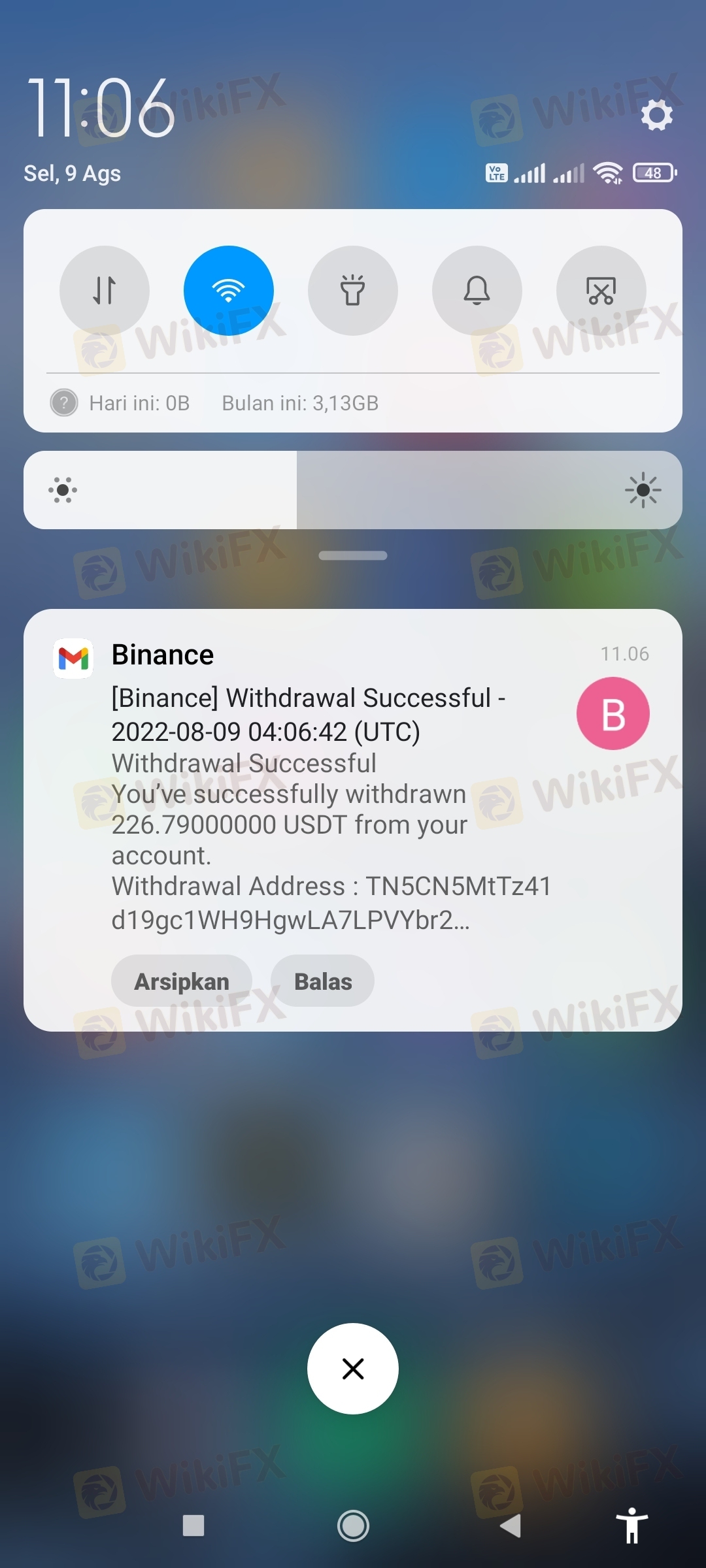Toggle the mobile data quick tile
The height and width of the screenshot is (1568, 706).
pyautogui.click(x=105, y=291)
